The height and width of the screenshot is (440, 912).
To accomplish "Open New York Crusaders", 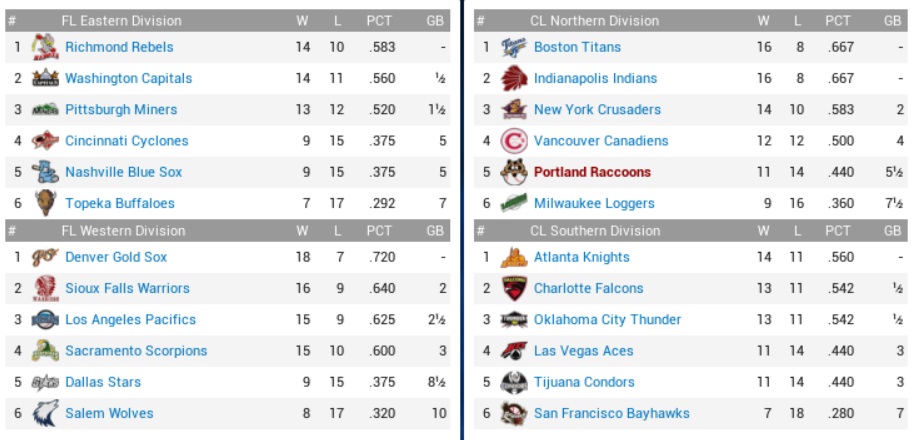I will 597,110.
